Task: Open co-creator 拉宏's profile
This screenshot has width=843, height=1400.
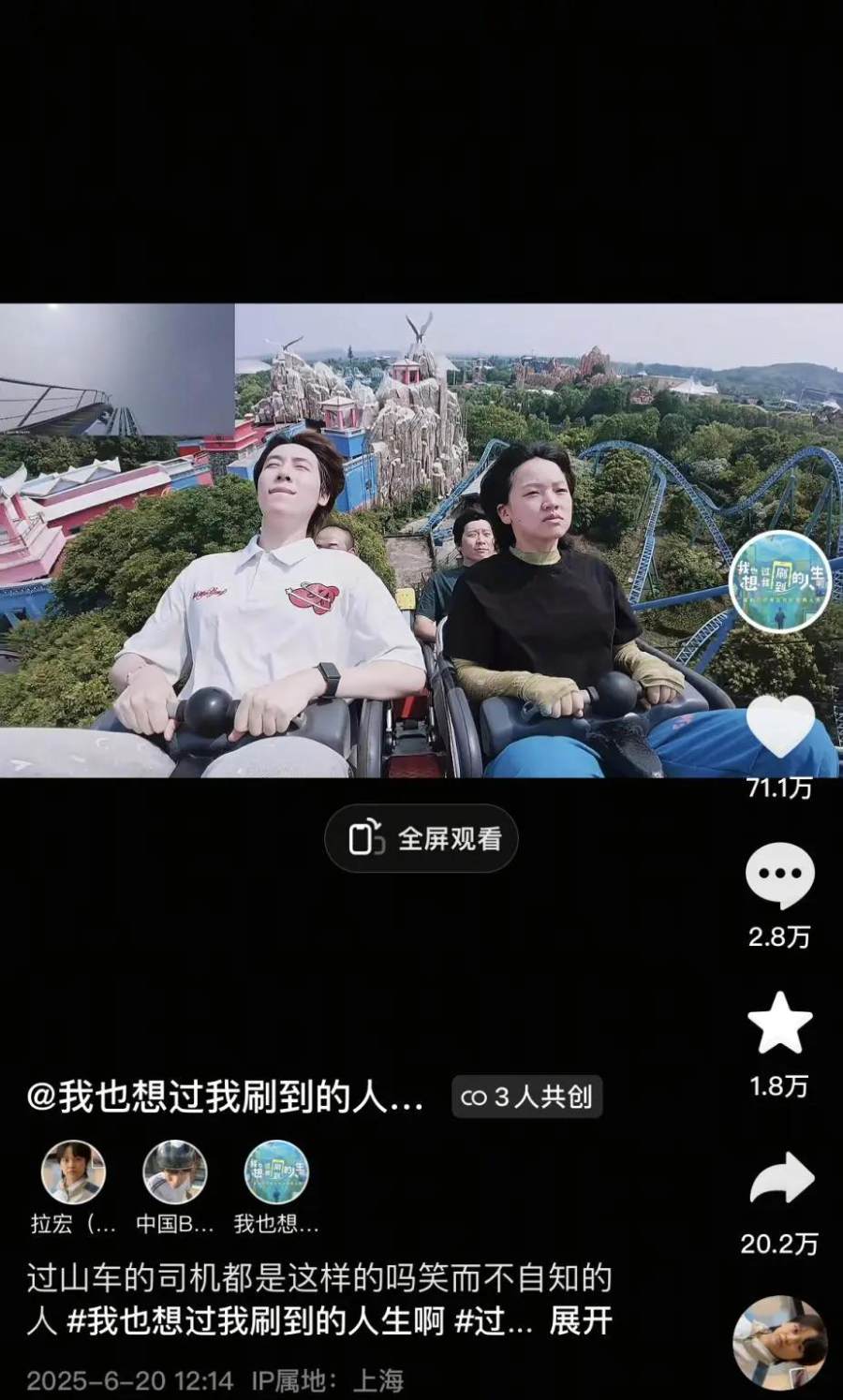Action: pyautogui.click(x=73, y=1172)
